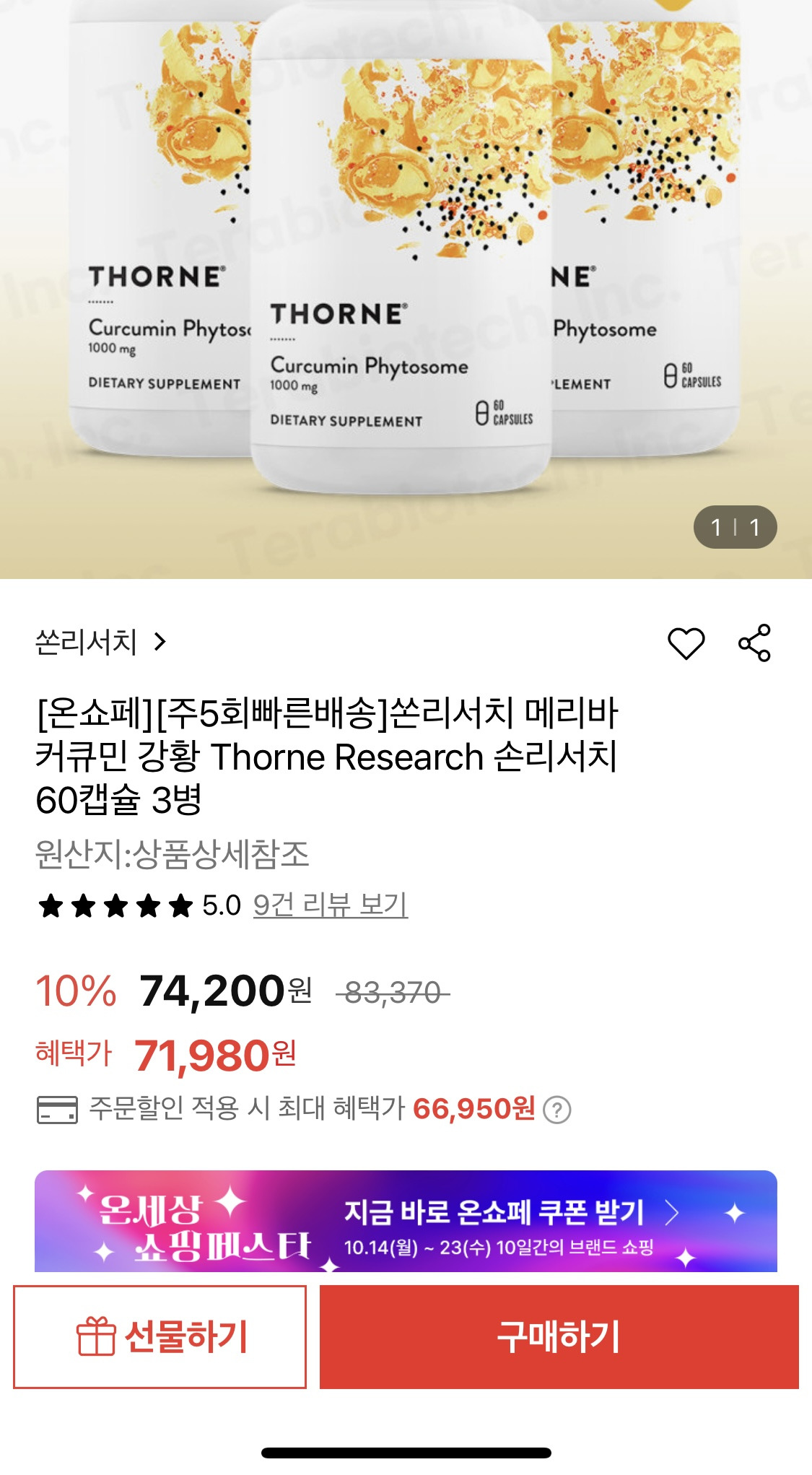
Task: Open the max benefit price help icon
Action: coord(556,1110)
